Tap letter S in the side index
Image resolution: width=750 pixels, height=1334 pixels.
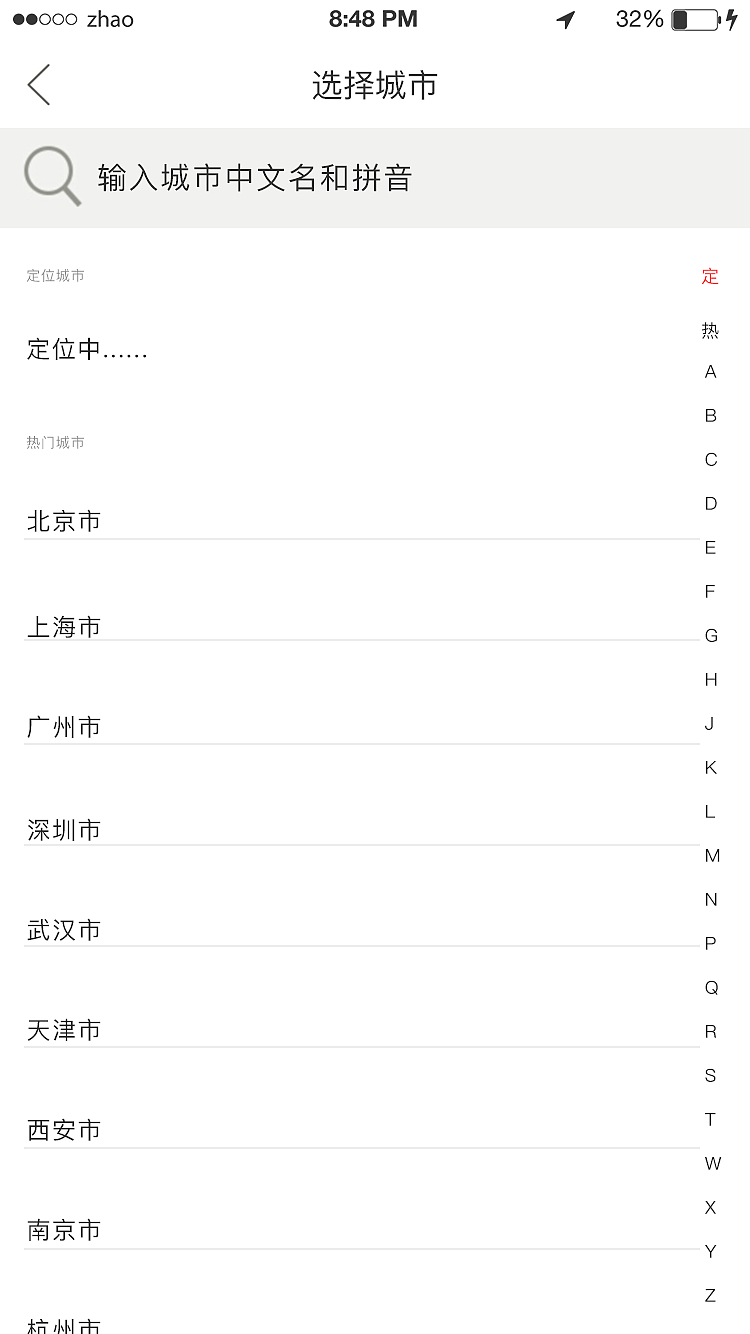(x=710, y=1075)
